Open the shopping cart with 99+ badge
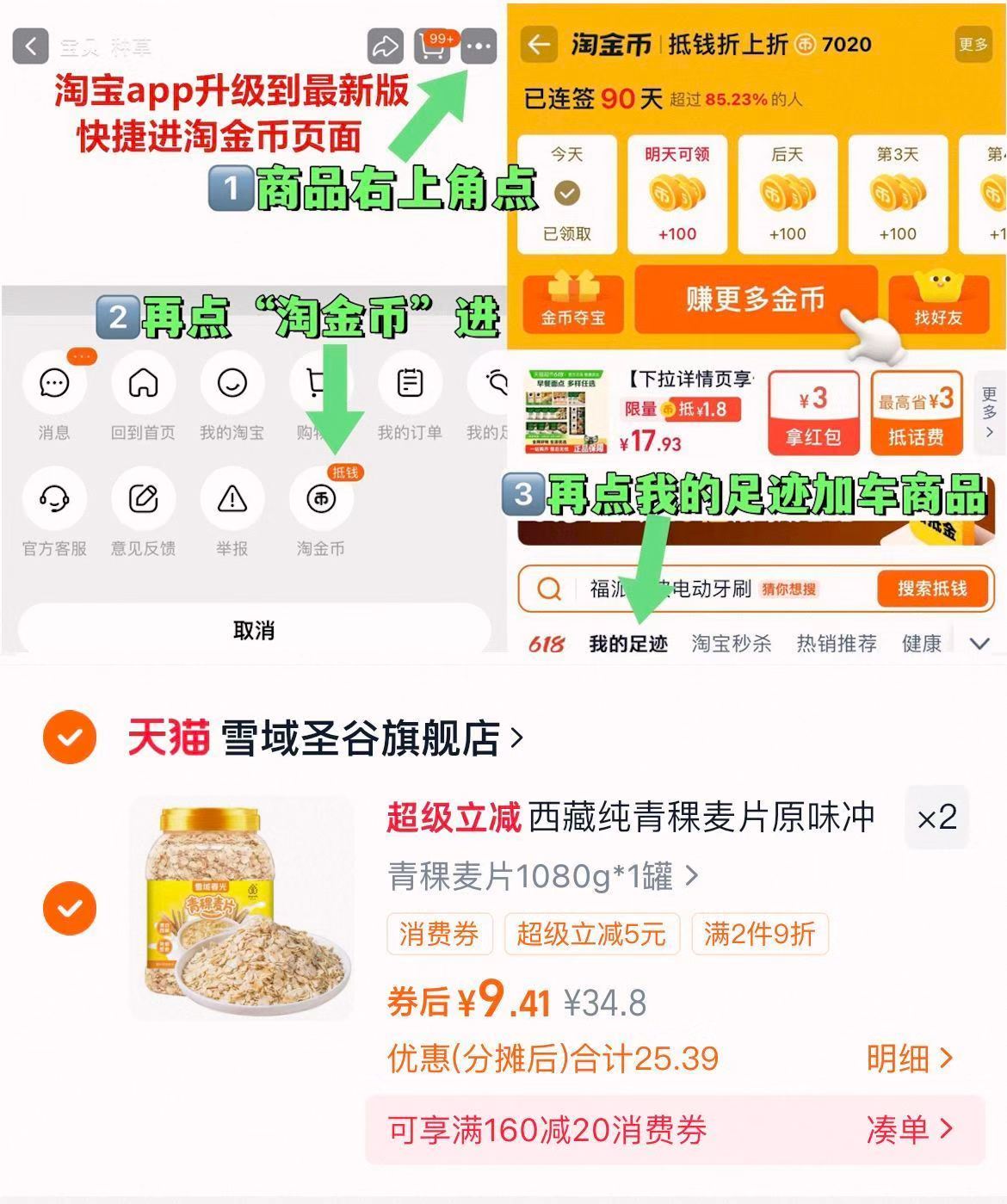Viewport: 1007px width, 1204px height. [433, 47]
